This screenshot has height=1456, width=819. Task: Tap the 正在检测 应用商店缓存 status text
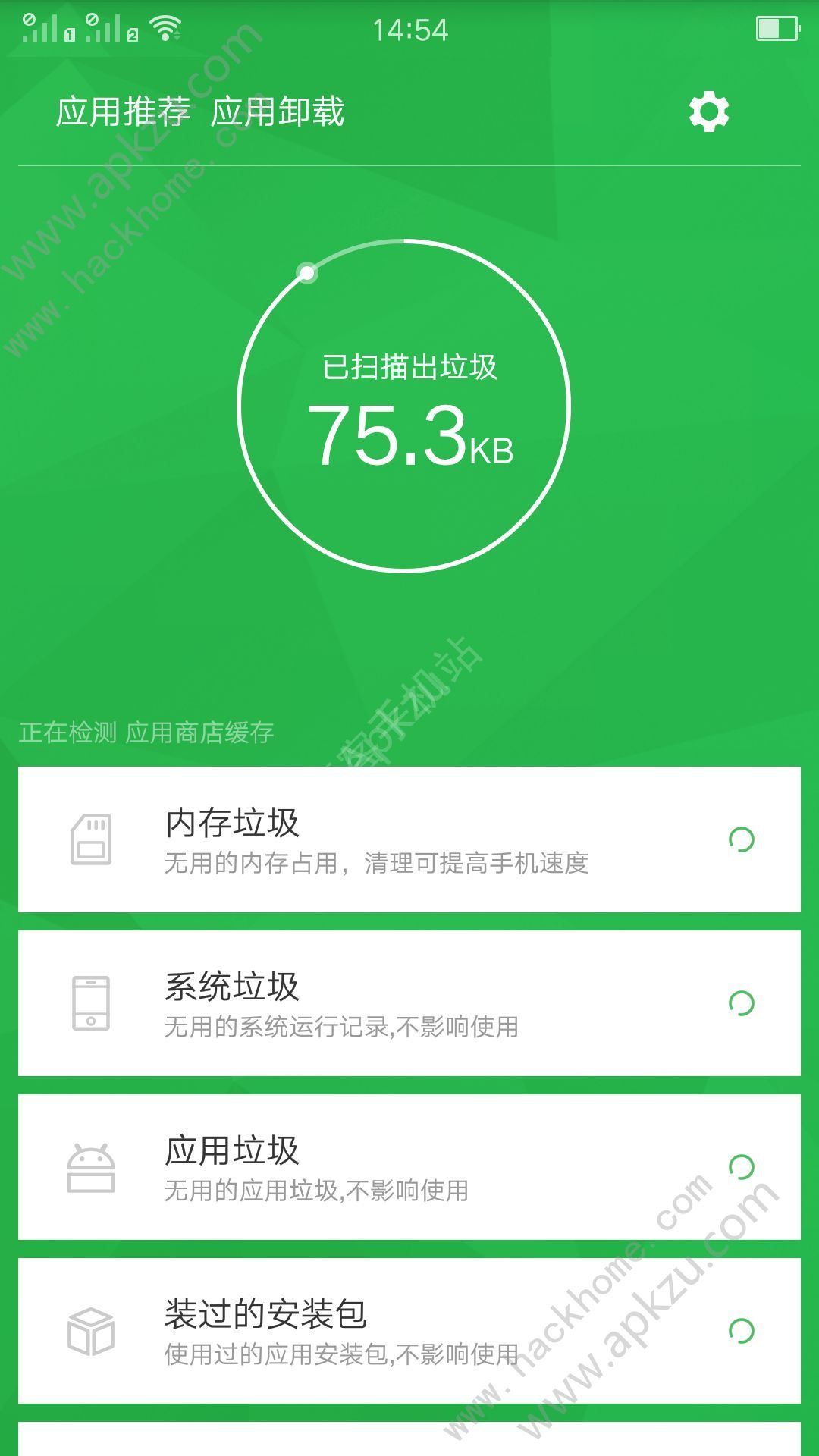[148, 732]
